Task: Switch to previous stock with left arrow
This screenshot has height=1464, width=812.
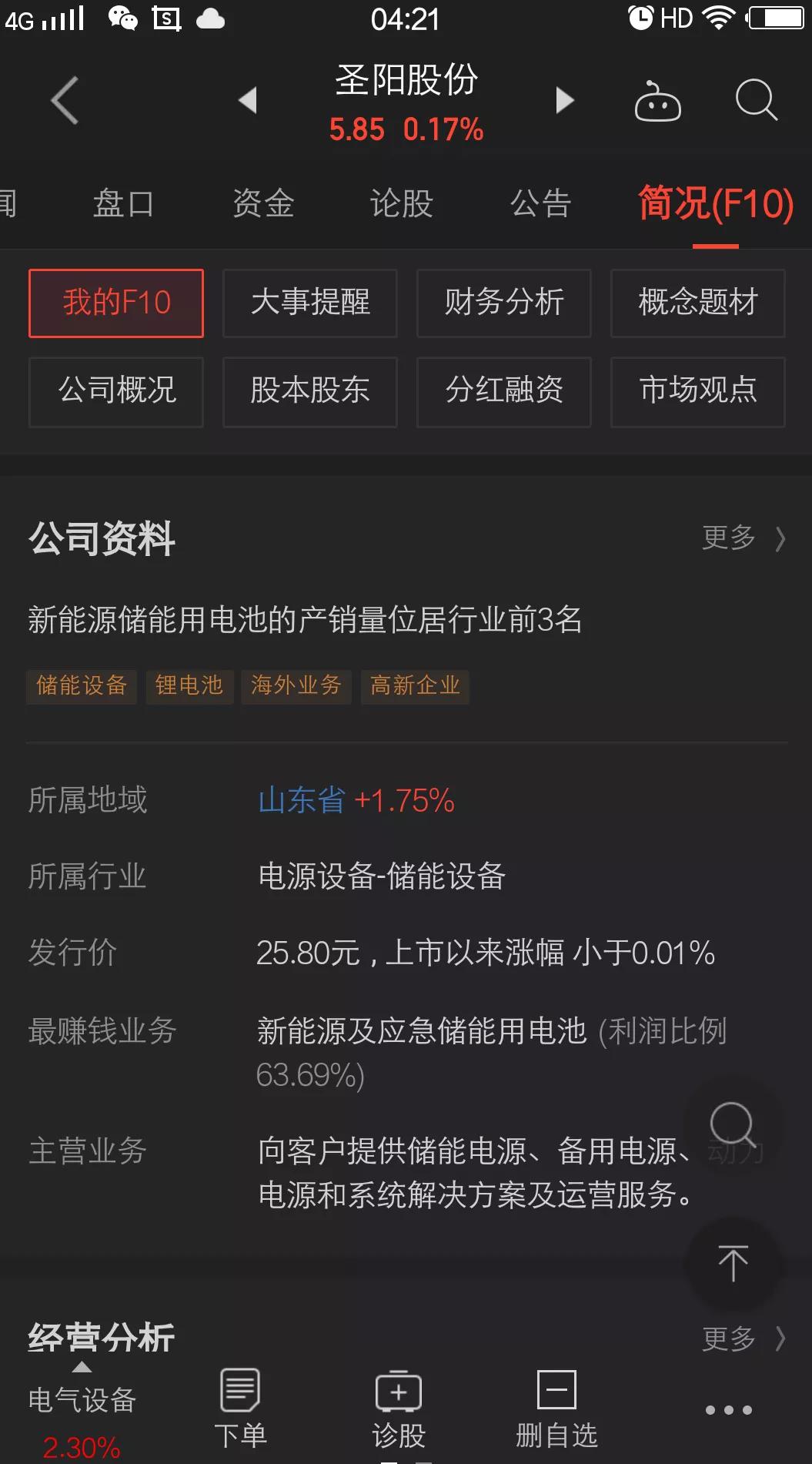Action: (247, 100)
